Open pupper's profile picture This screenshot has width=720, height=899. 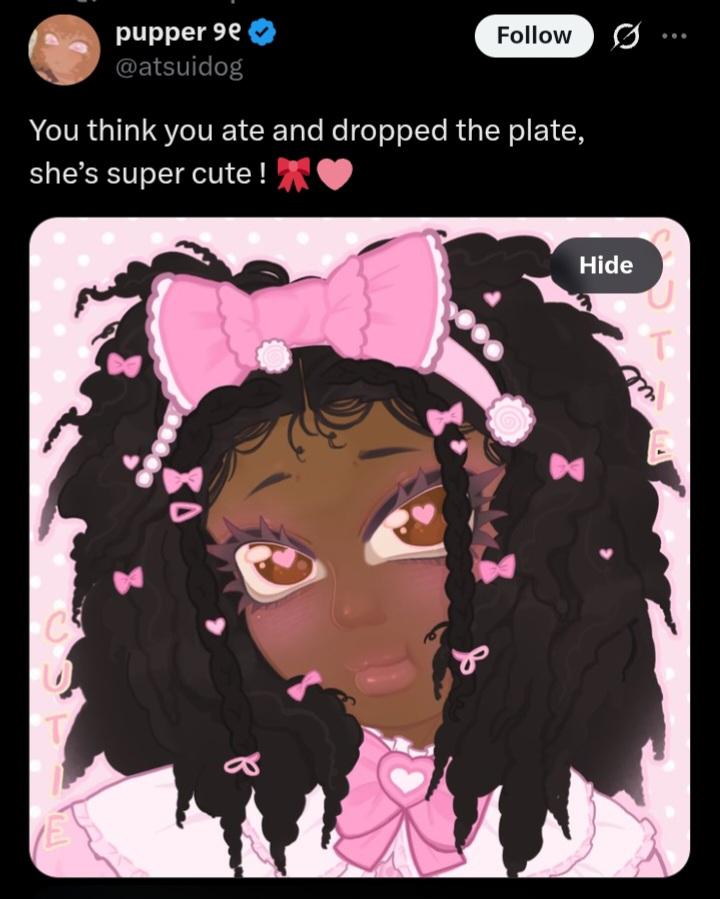tap(64, 49)
